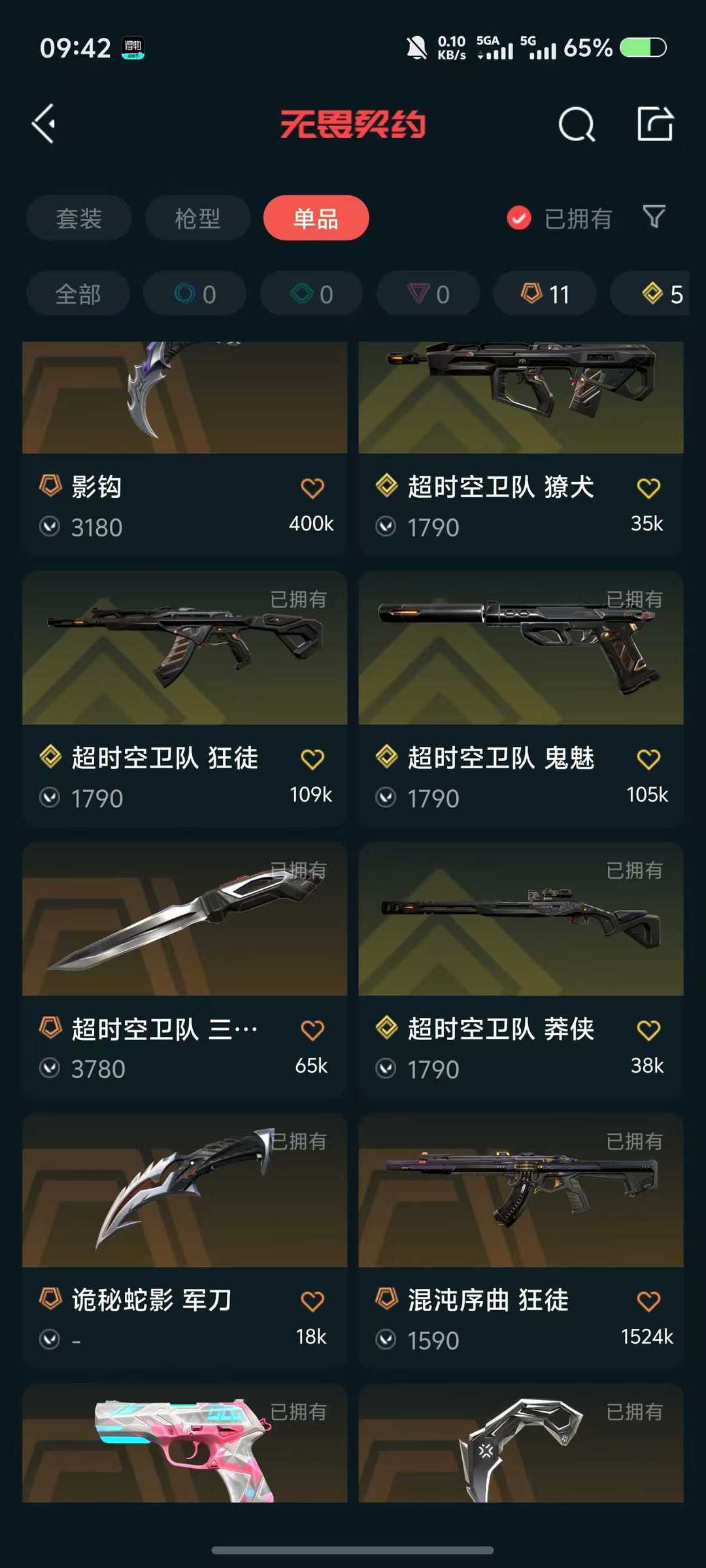The image size is (706, 1568).
Task: Tap the heart on 混沌序曲 狂徒
Action: pyautogui.click(x=648, y=1301)
